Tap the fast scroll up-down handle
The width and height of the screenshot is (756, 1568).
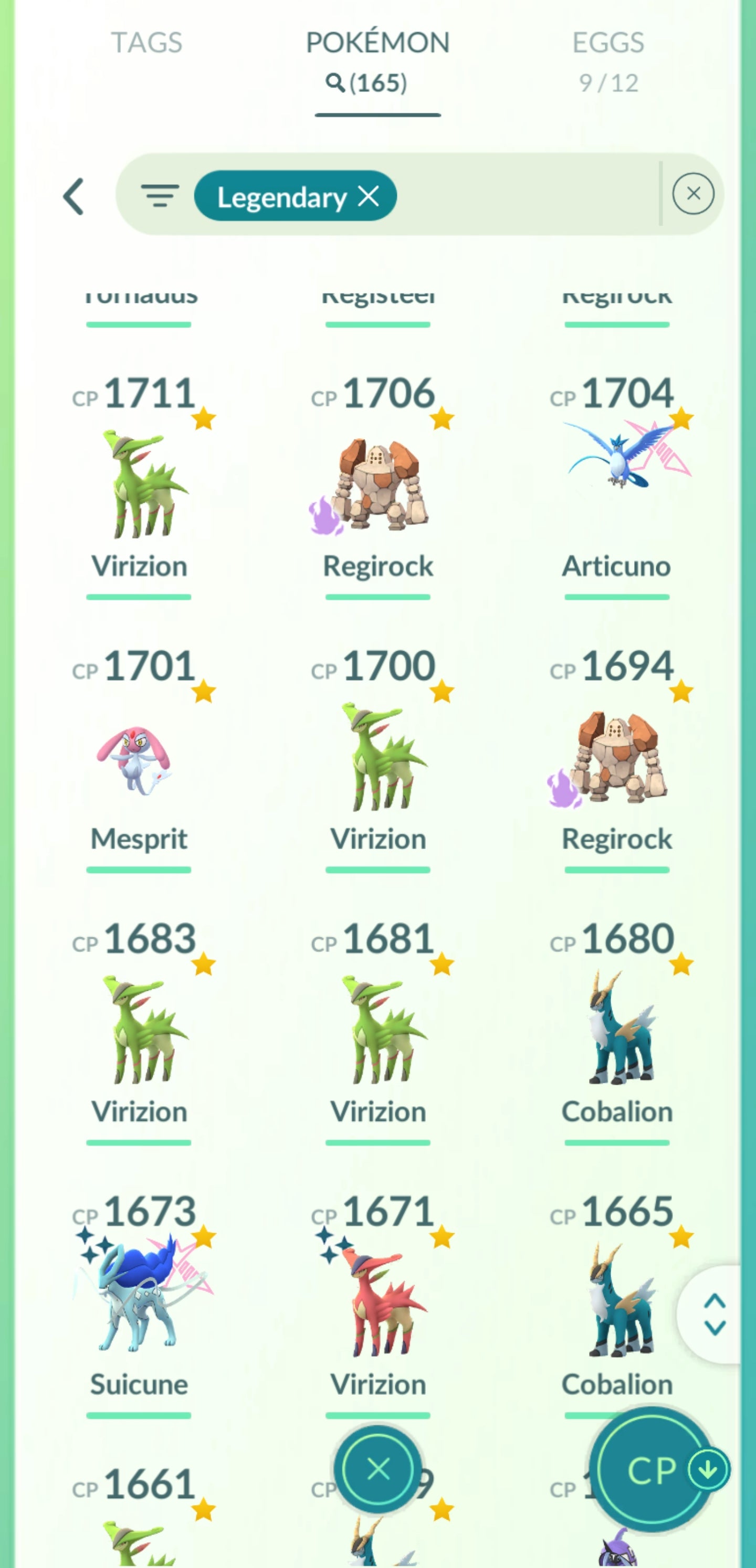(714, 1313)
